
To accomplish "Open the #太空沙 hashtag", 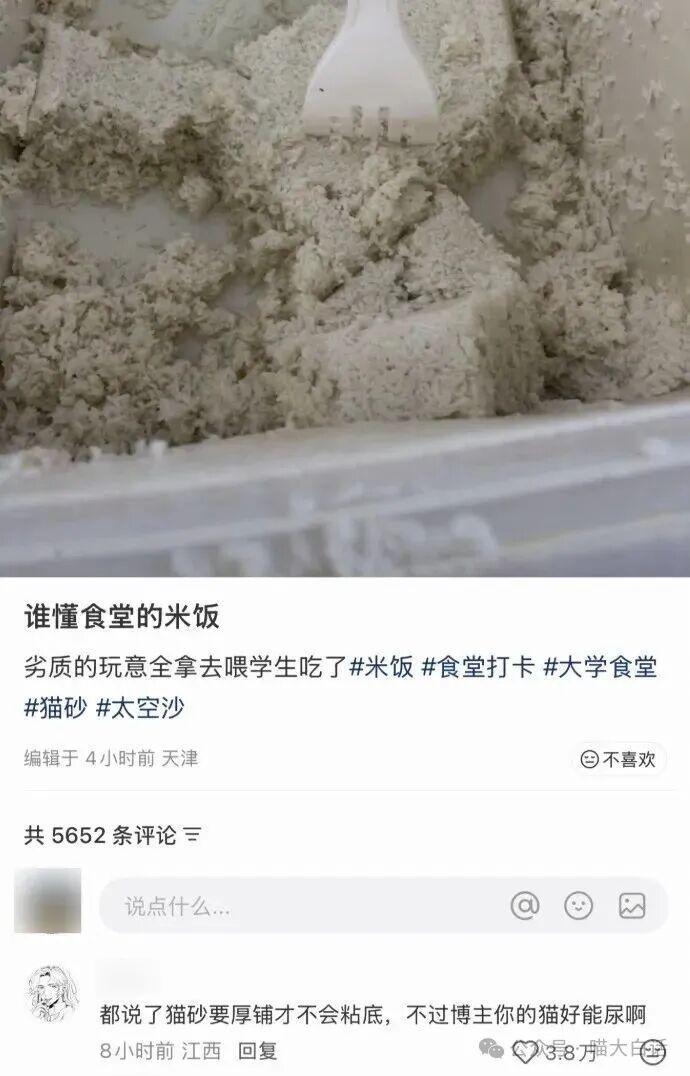I will (x=140, y=708).
